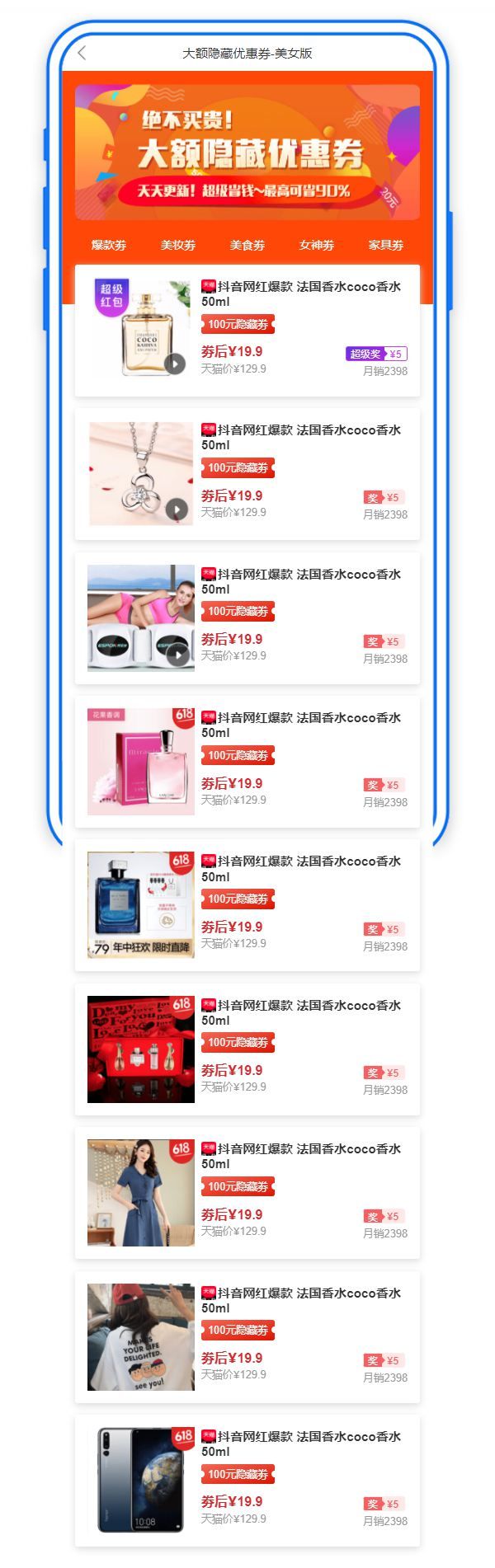Switch to the 美食券 tab
Viewport: 495px width, 1568px height.
[x=247, y=245]
